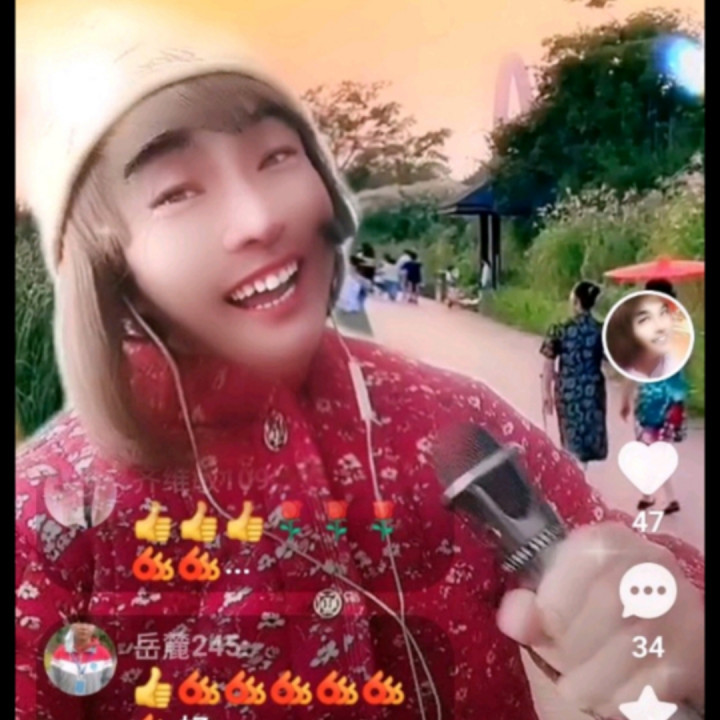This screenshot has height=720, width=720.
Task: Open the creator's profile avatar
Action: pyautogui.click(x=648, y=337)
